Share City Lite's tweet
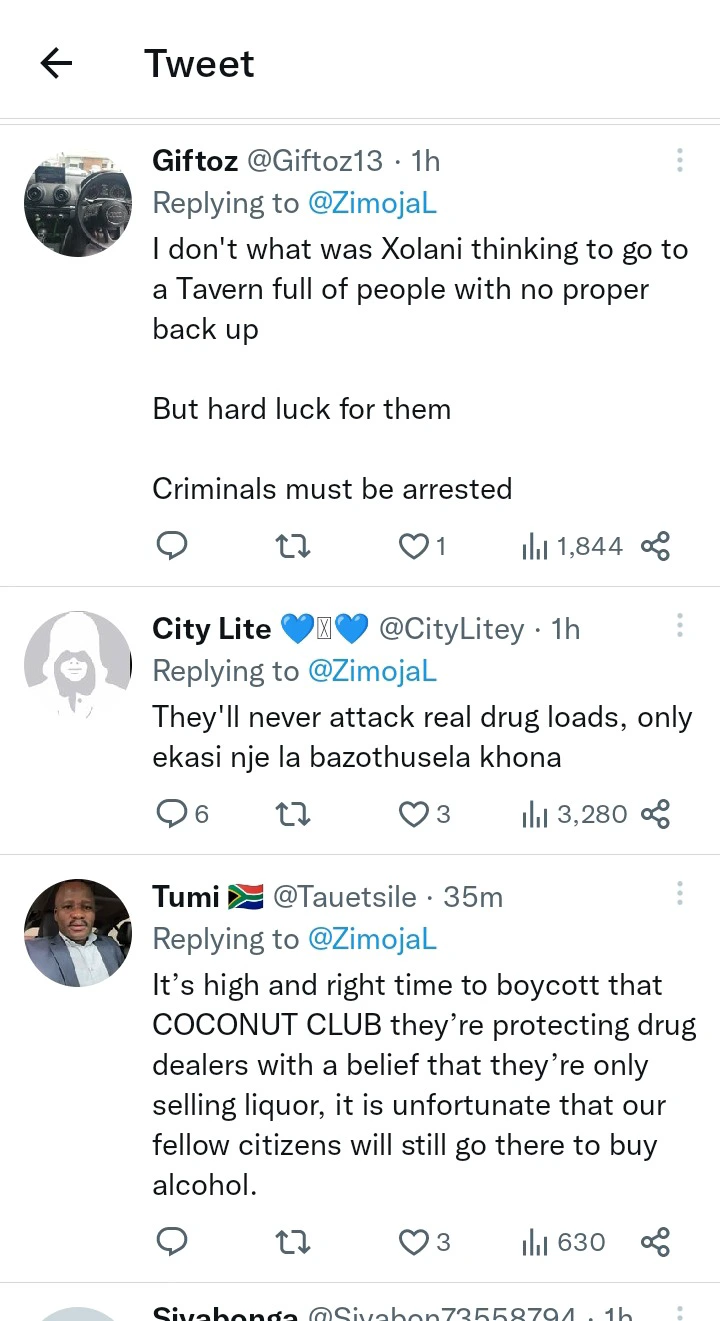720x1321 pixels. (x=655, y=814)
